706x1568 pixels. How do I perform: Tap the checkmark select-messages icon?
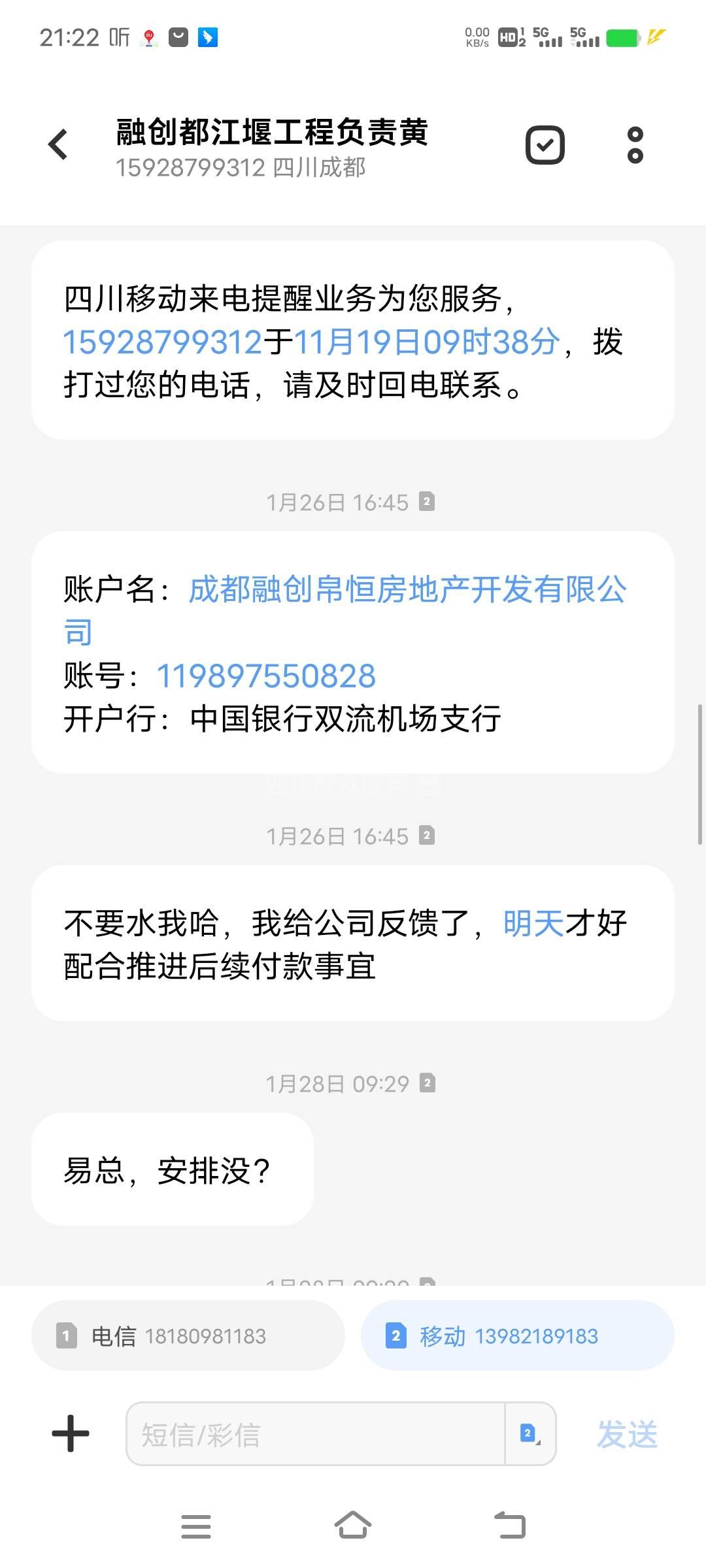click(545, 144)
